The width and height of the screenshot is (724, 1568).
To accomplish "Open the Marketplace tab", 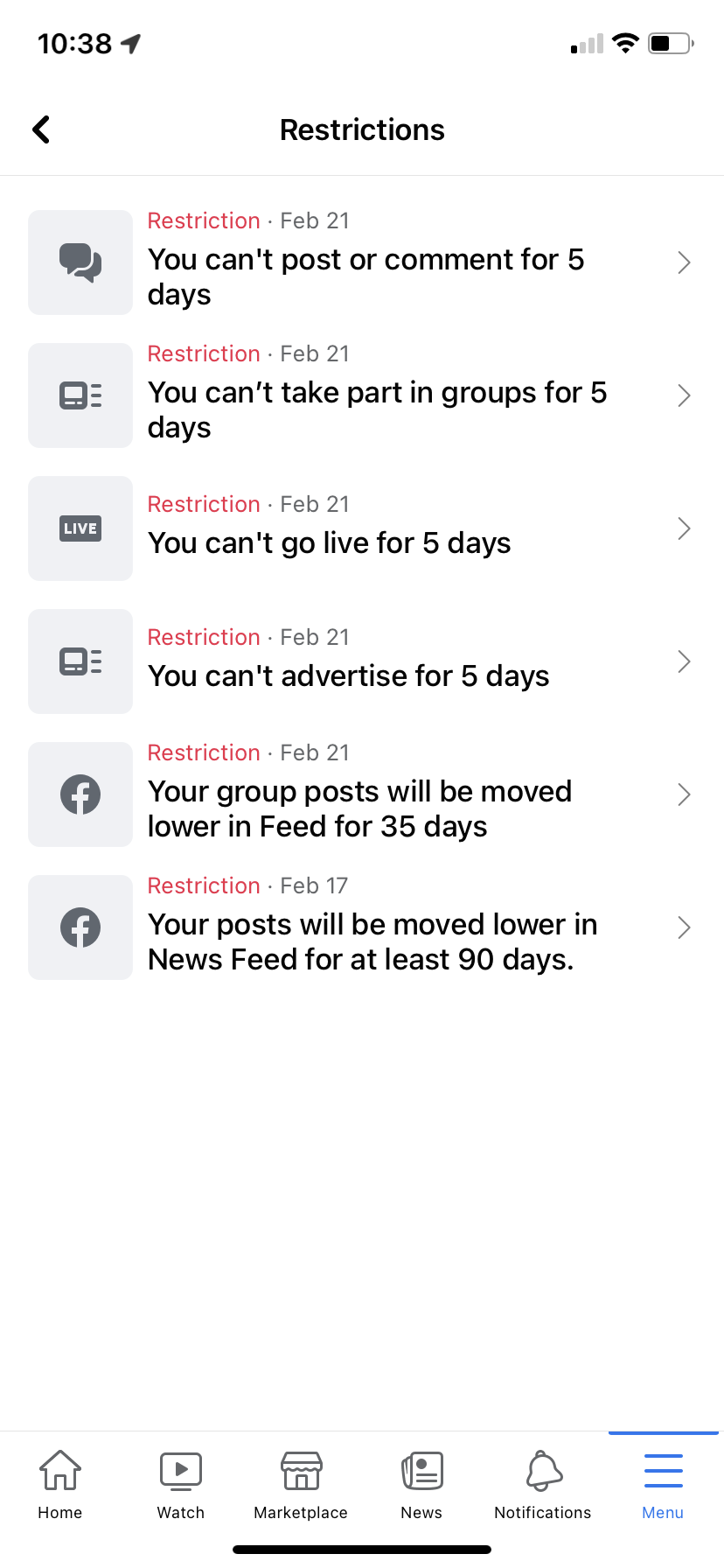I will tap(301, 1485).
